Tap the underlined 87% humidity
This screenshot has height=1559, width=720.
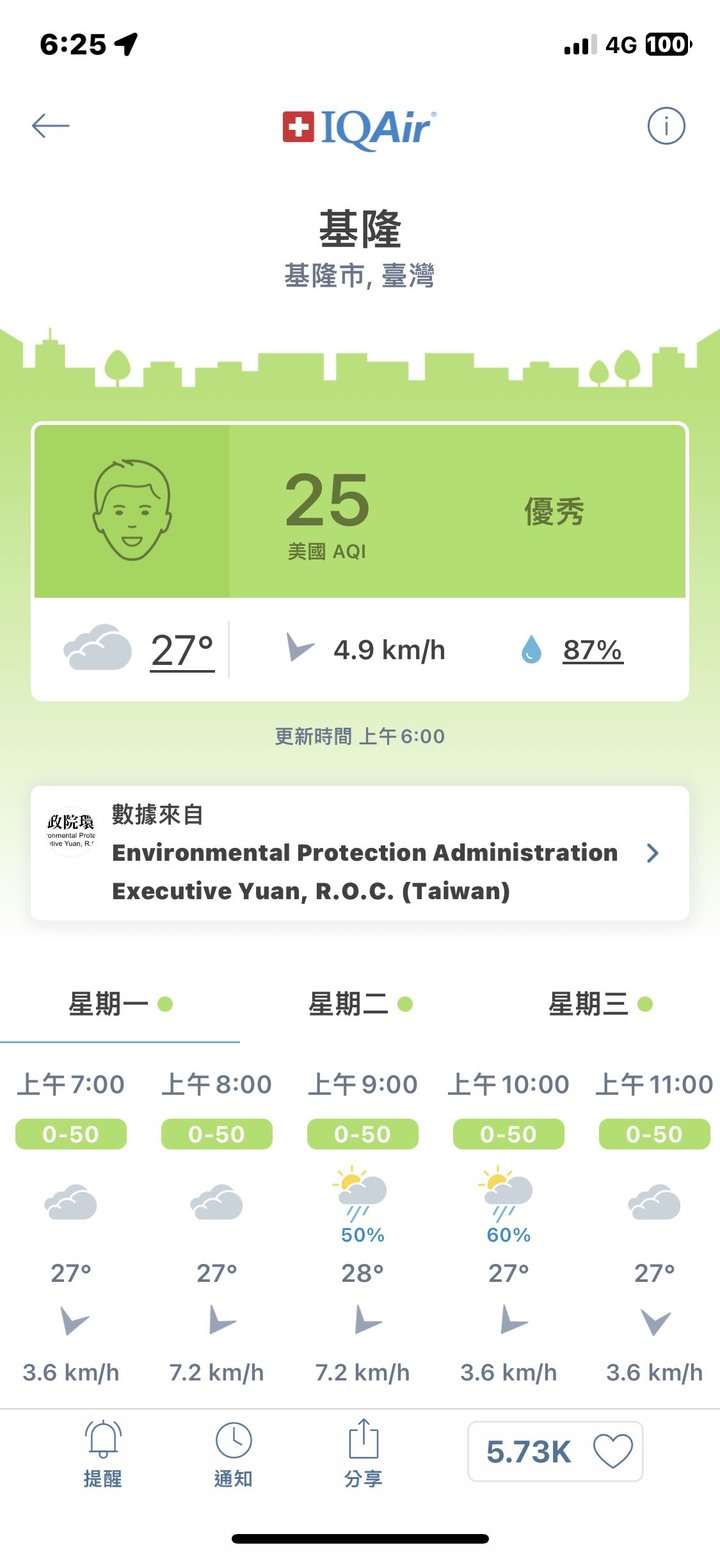click(592, 650)
